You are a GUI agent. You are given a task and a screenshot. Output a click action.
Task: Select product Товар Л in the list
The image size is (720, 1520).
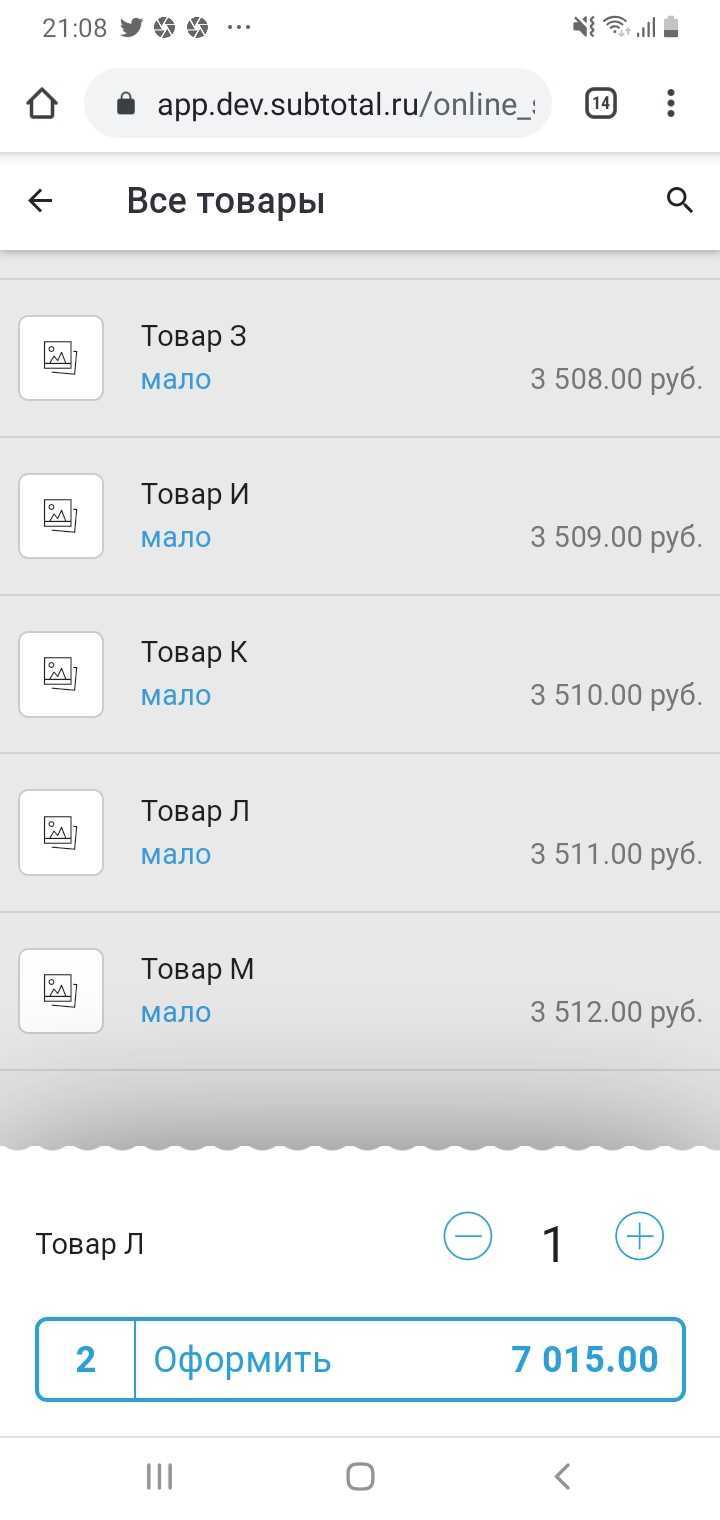pos(360,832)
